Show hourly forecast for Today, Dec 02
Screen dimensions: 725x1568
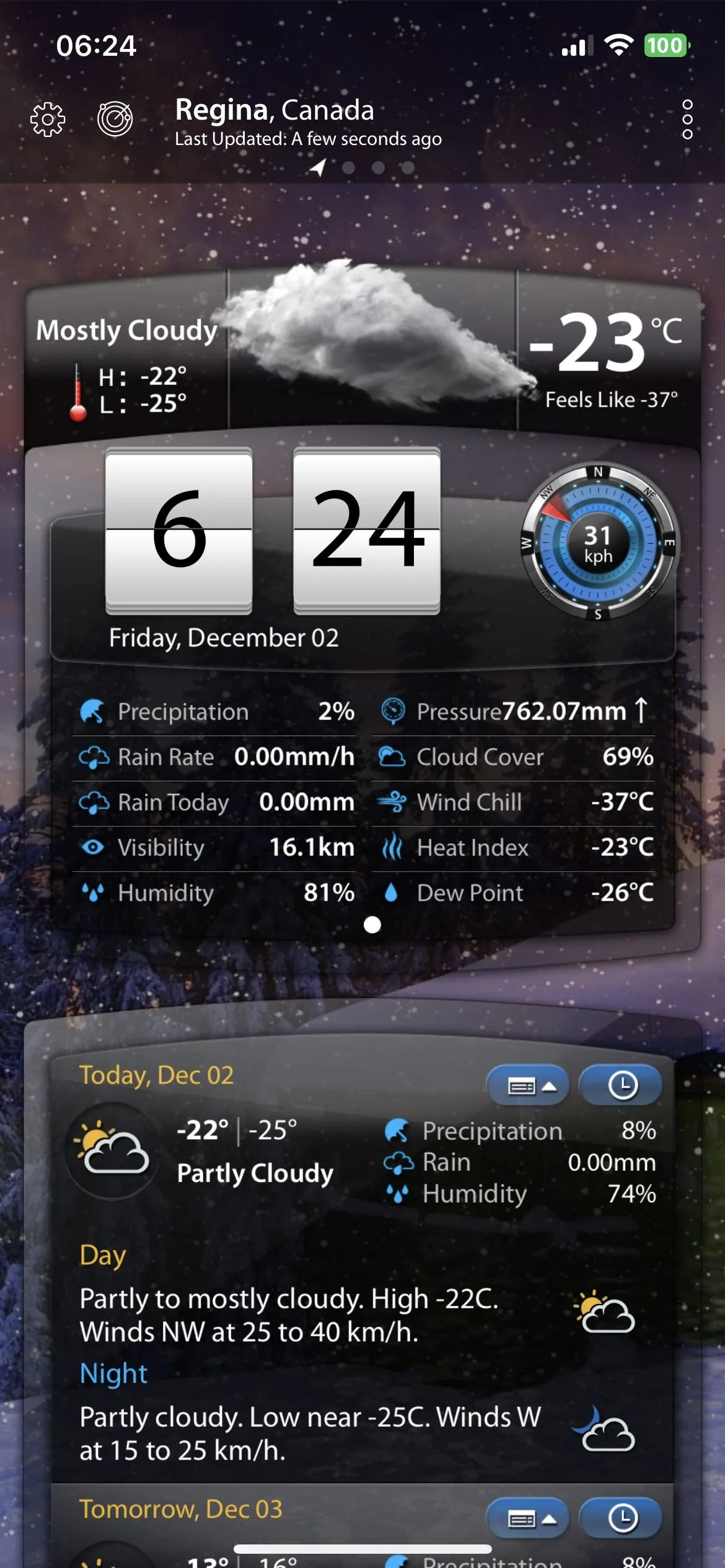click(x=621, y=1085)
